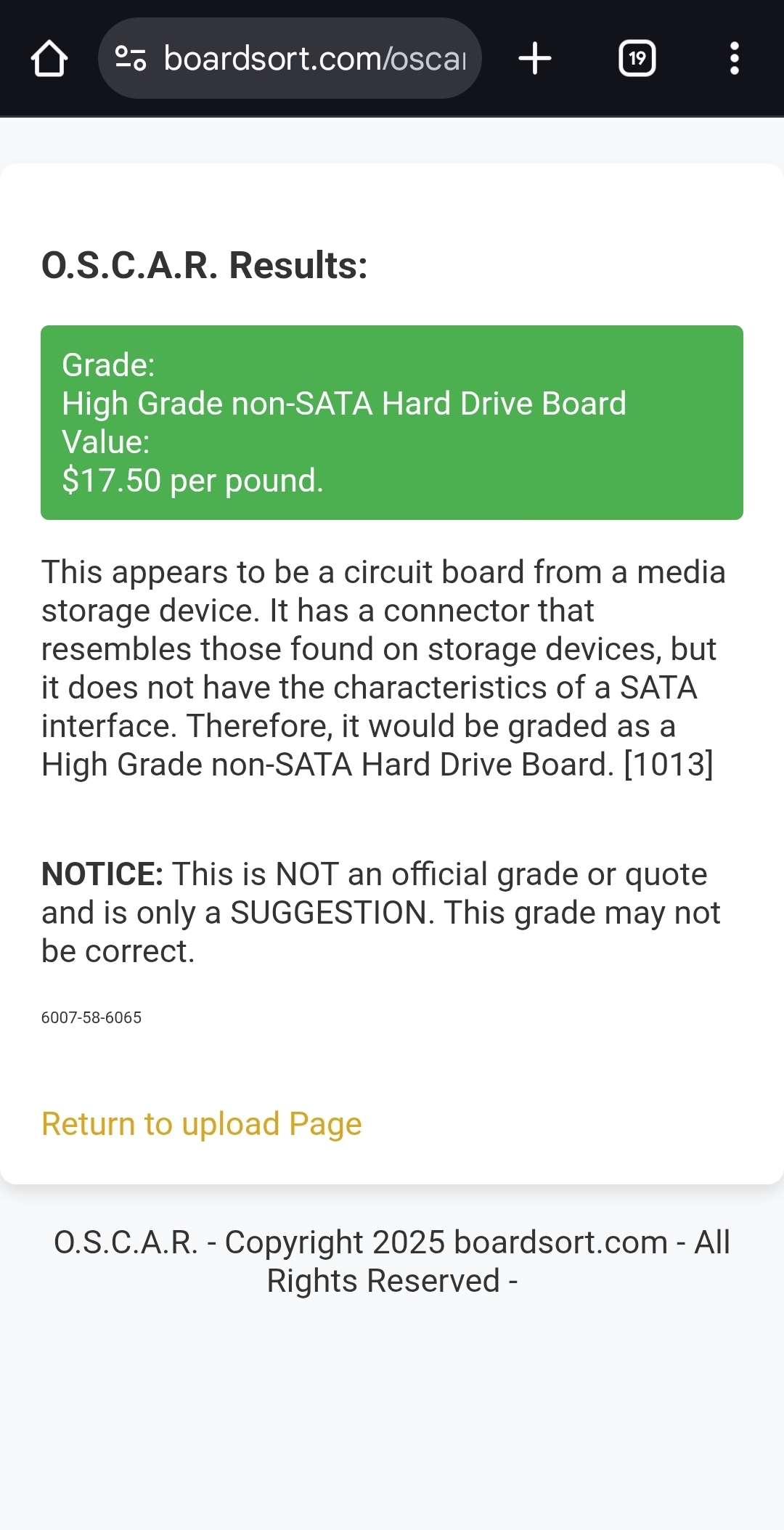Open the site info icon in the address bar
The image size is (784, 1530).
point(131,58)
